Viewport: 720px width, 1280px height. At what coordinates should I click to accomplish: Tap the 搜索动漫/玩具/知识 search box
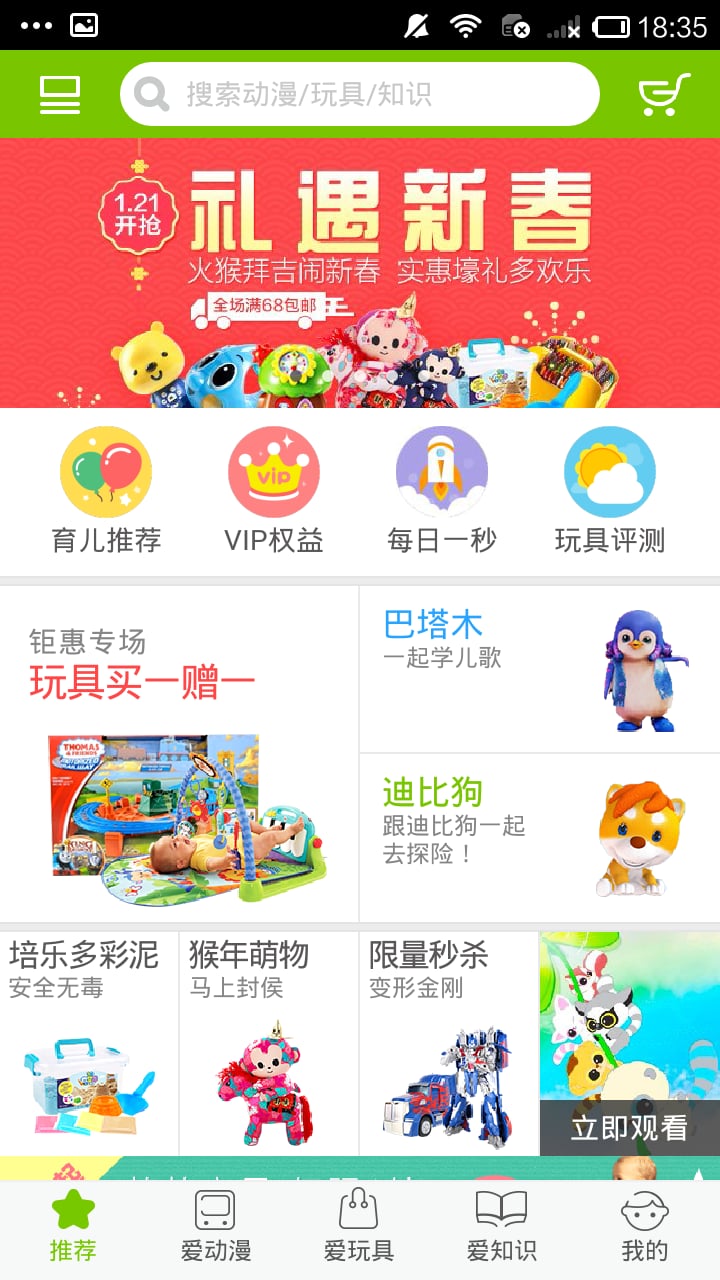coord(360,95)
